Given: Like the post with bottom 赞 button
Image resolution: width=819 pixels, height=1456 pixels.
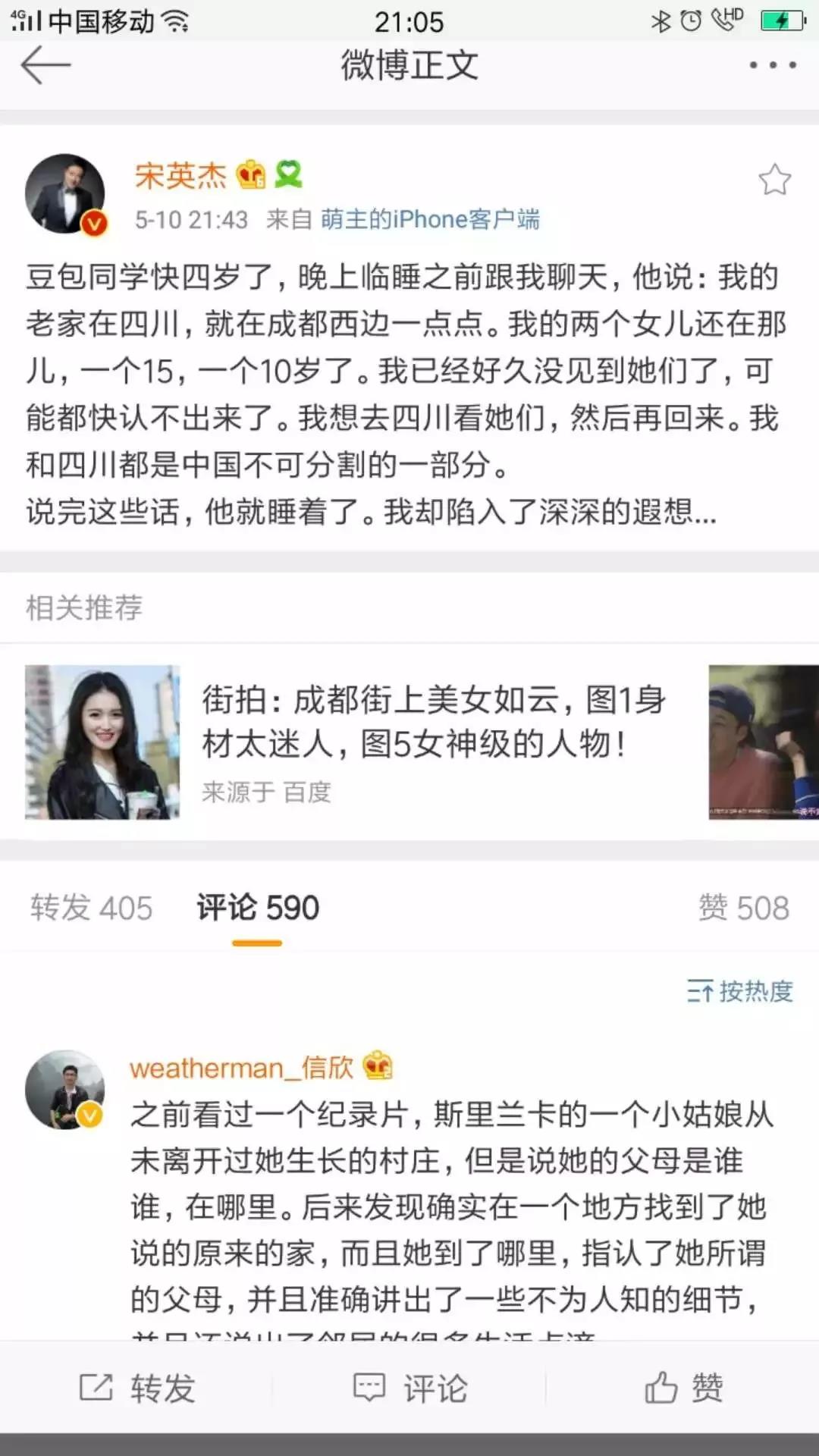Looking at the screenshot, I should coord(683,1388).
